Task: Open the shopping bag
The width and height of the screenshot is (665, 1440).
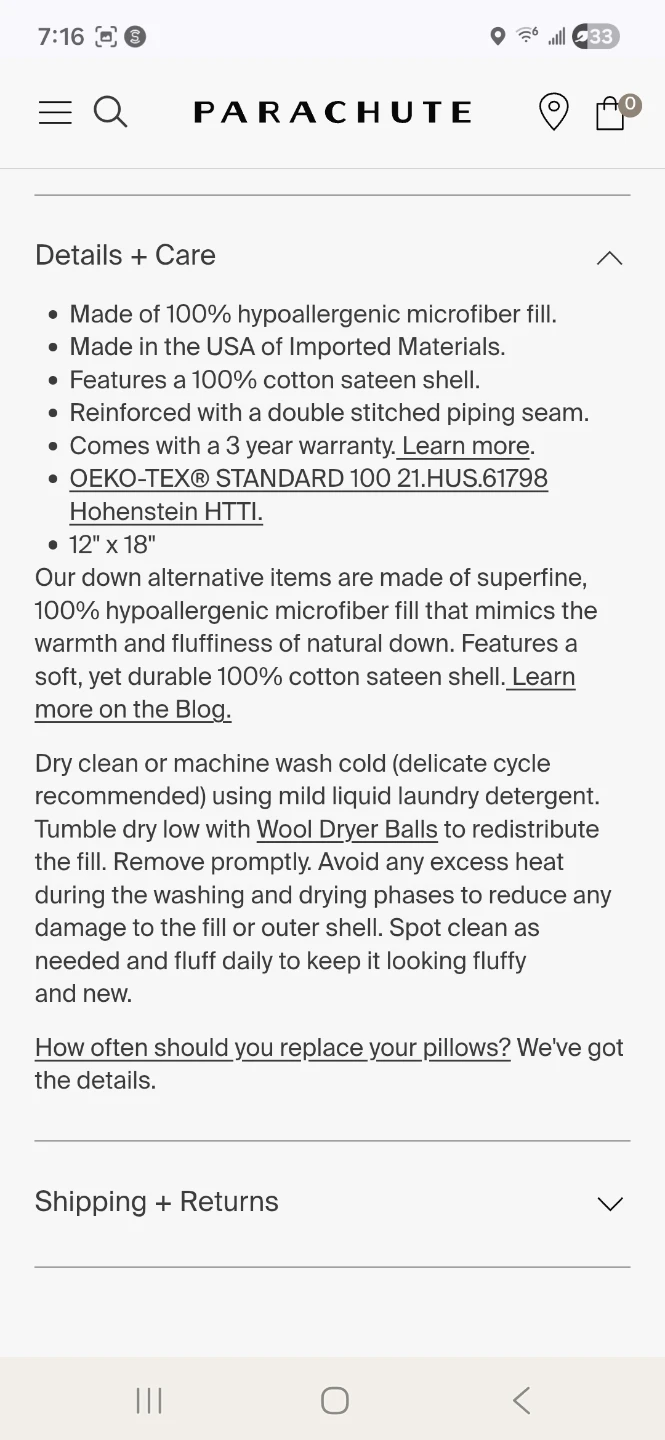Action: (614, 112)
